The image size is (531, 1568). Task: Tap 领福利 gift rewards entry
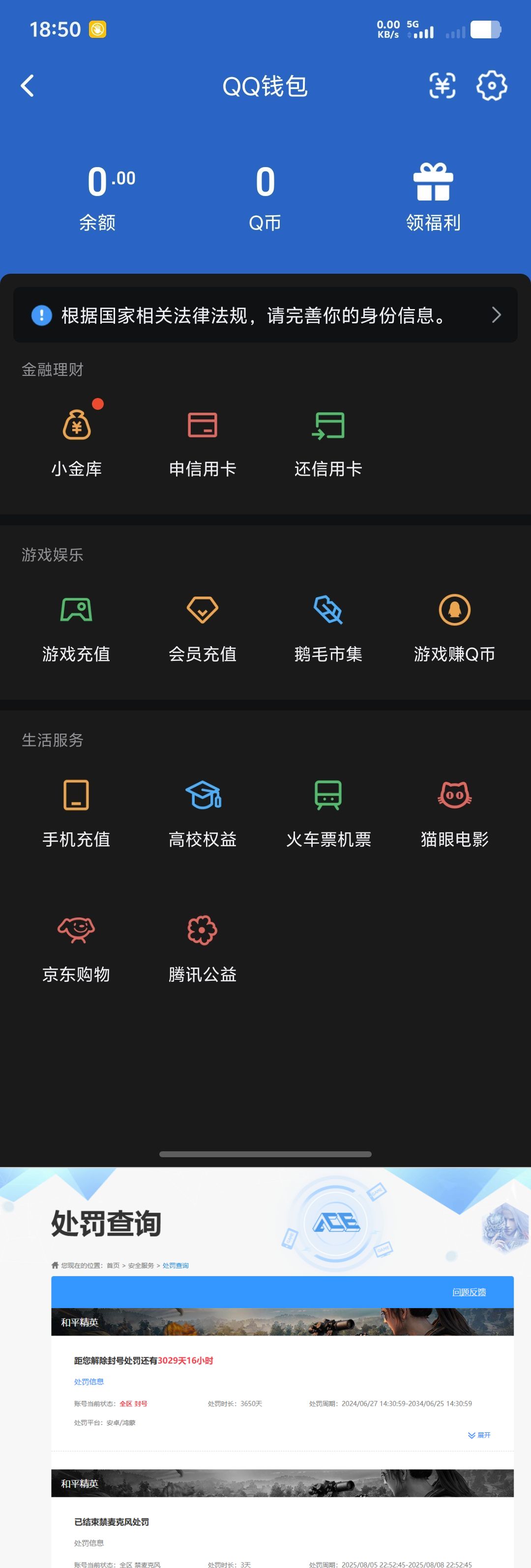[x=433, y=194]
